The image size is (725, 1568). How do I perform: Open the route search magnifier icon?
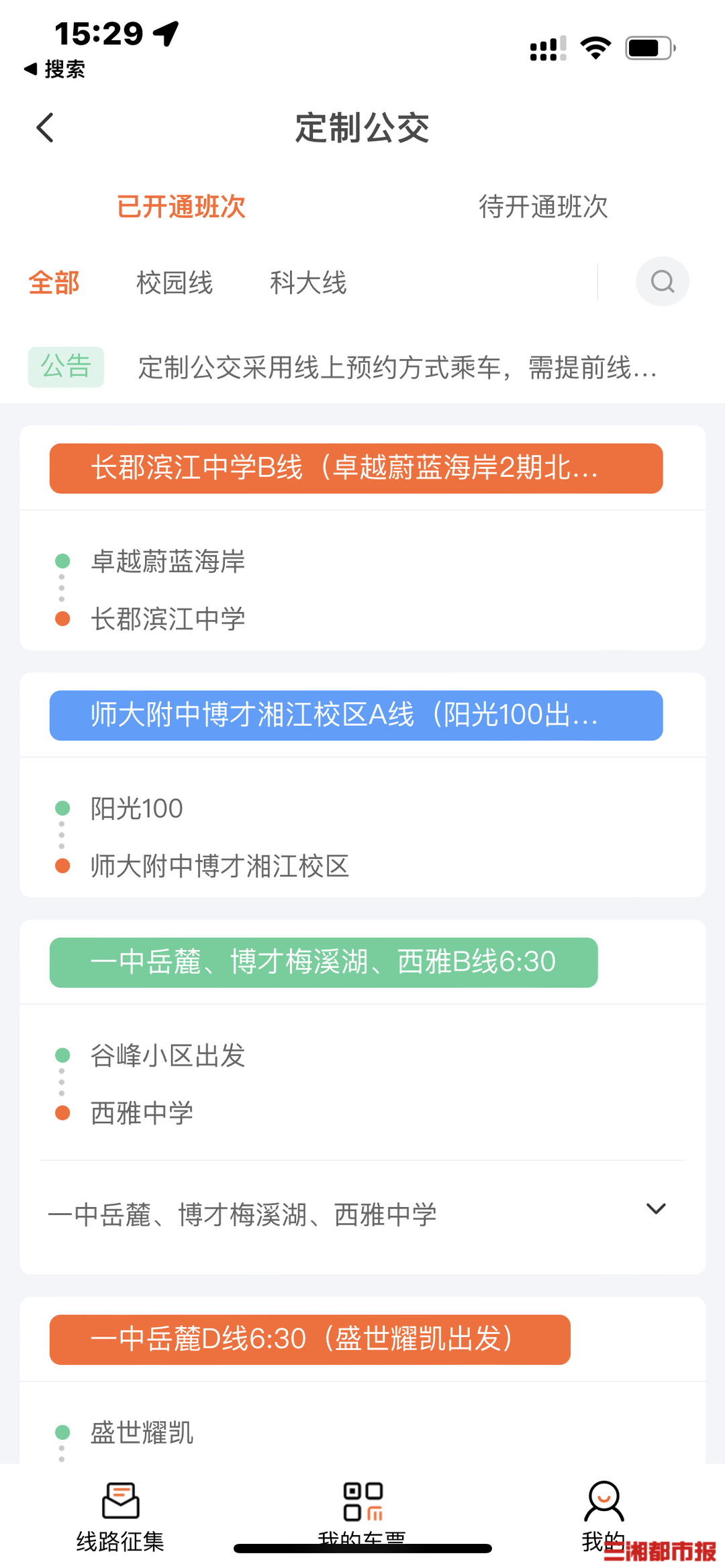(663, 282)
